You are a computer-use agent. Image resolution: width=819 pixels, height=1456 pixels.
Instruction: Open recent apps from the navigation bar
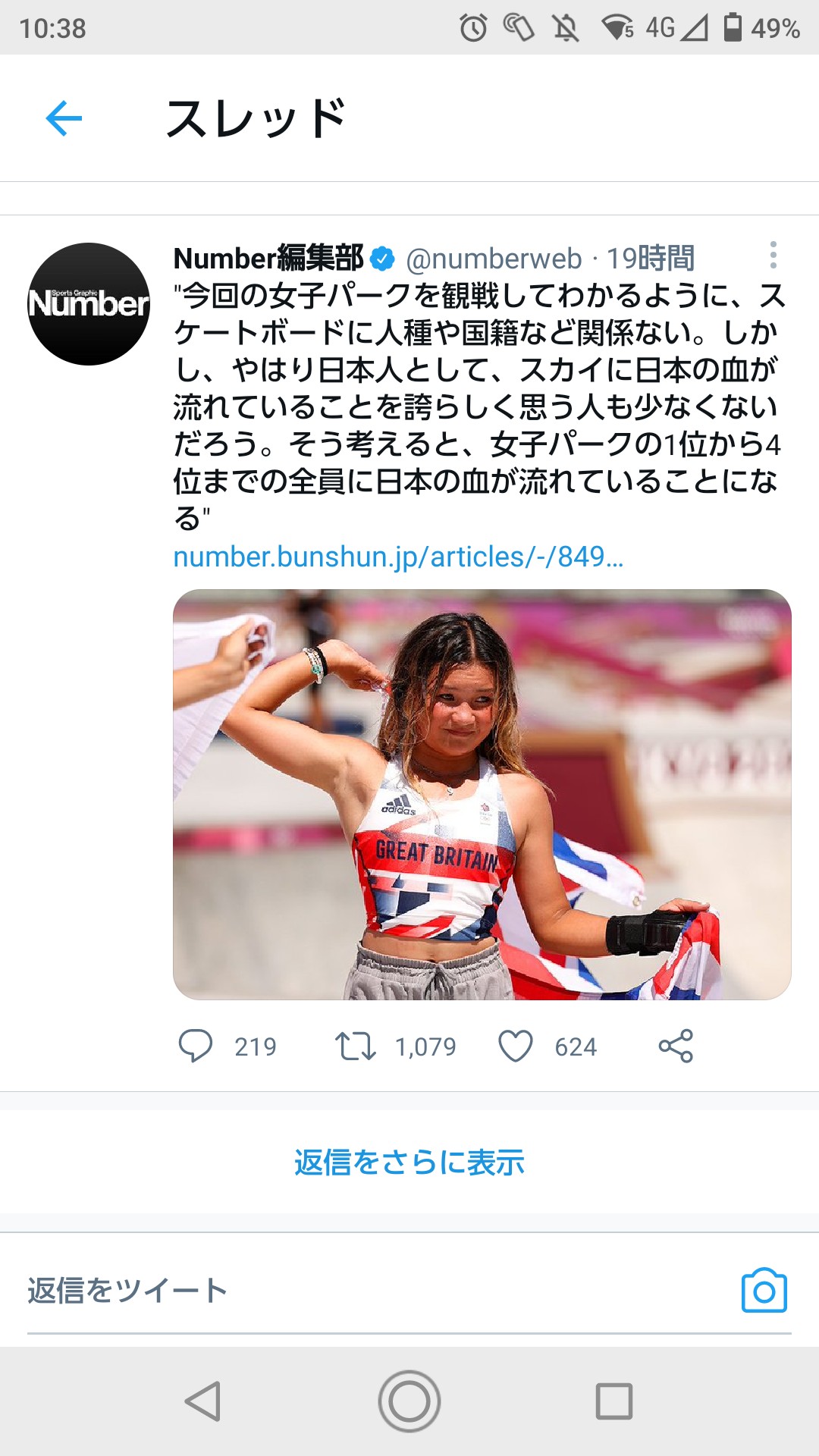click(x=614, y=1401)
